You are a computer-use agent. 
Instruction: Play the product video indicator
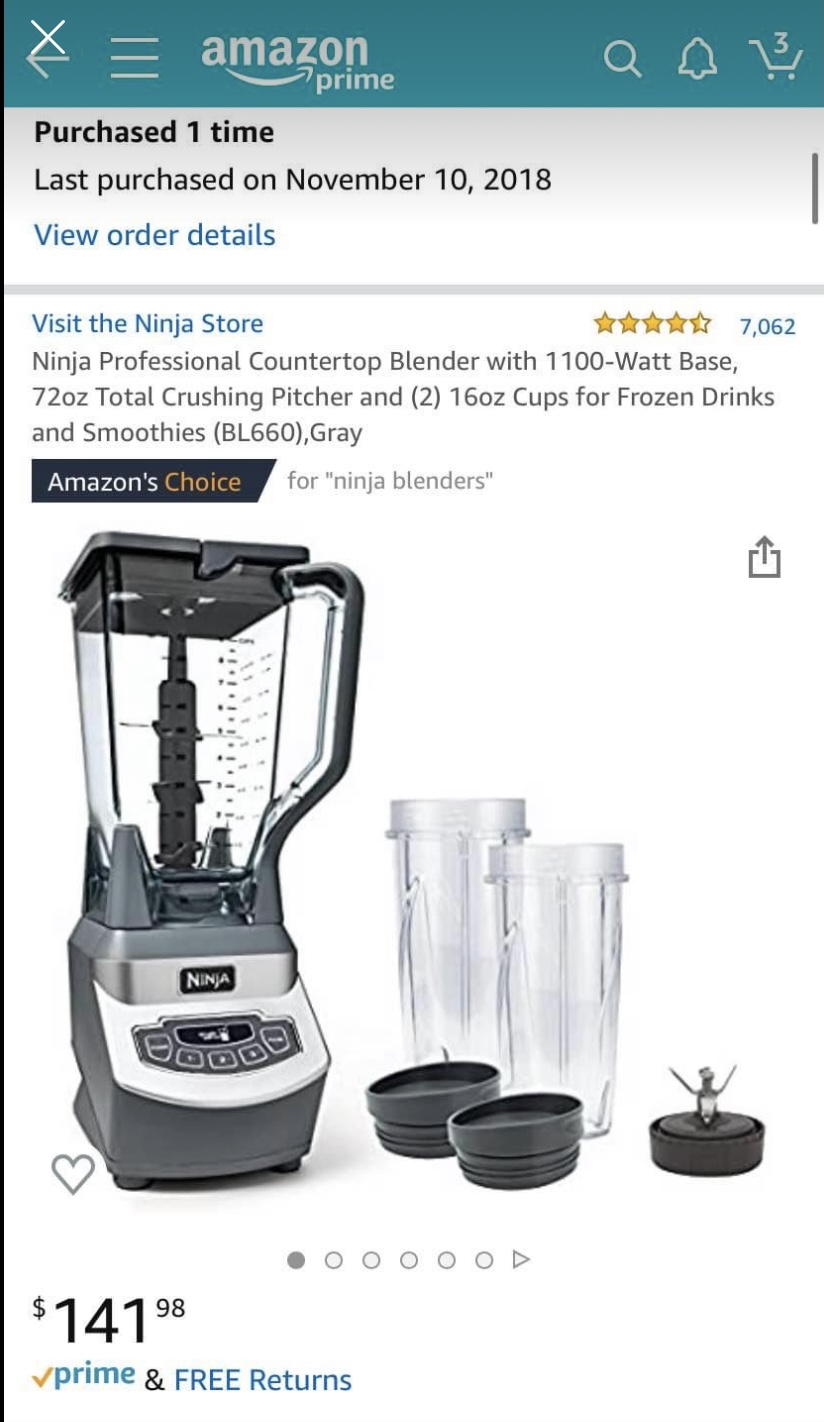pyautogui.click(x=521, y=1260)
